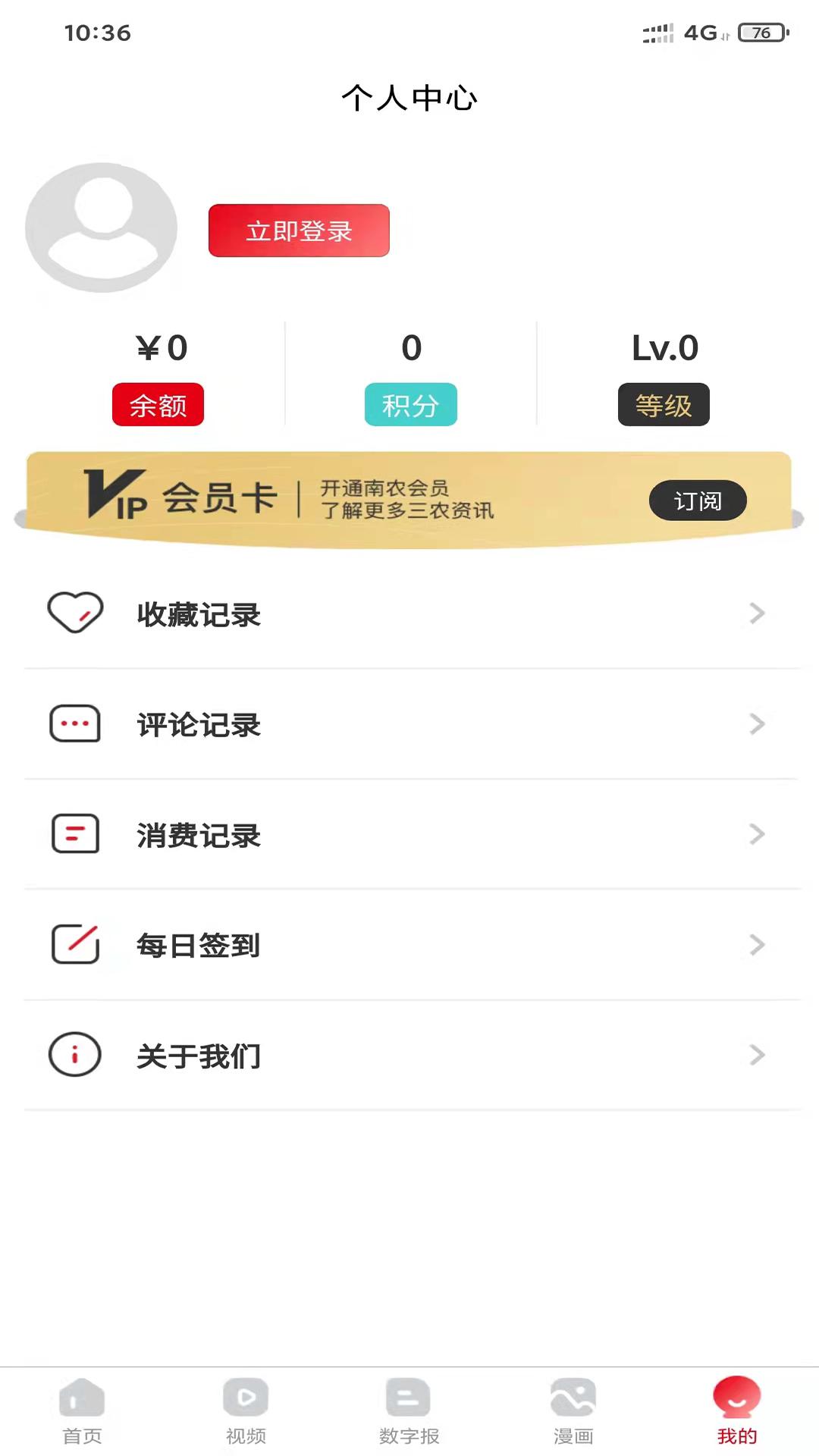
Task: Expand the 收藏记录 row chevron
Action: point(756,613)
